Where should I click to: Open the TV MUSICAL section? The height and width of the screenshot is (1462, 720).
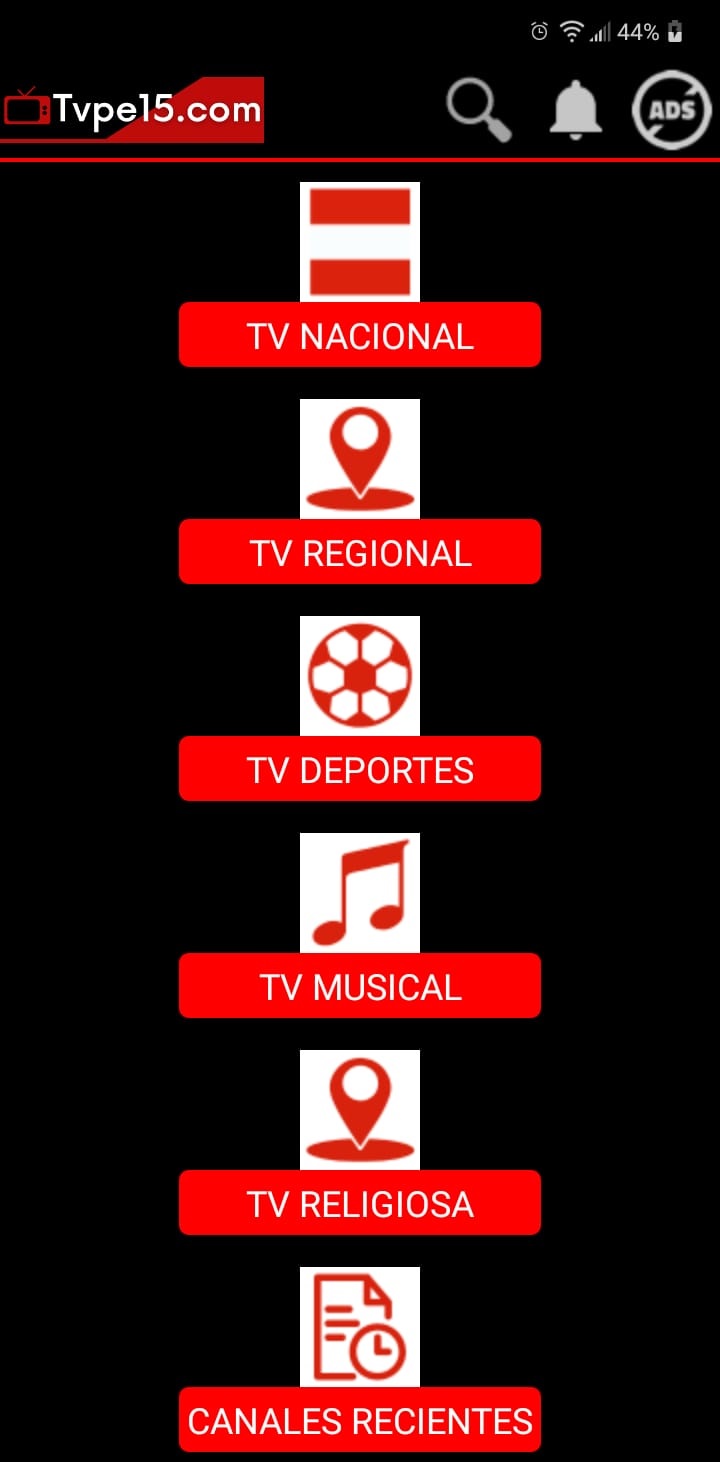click(360, 986)
